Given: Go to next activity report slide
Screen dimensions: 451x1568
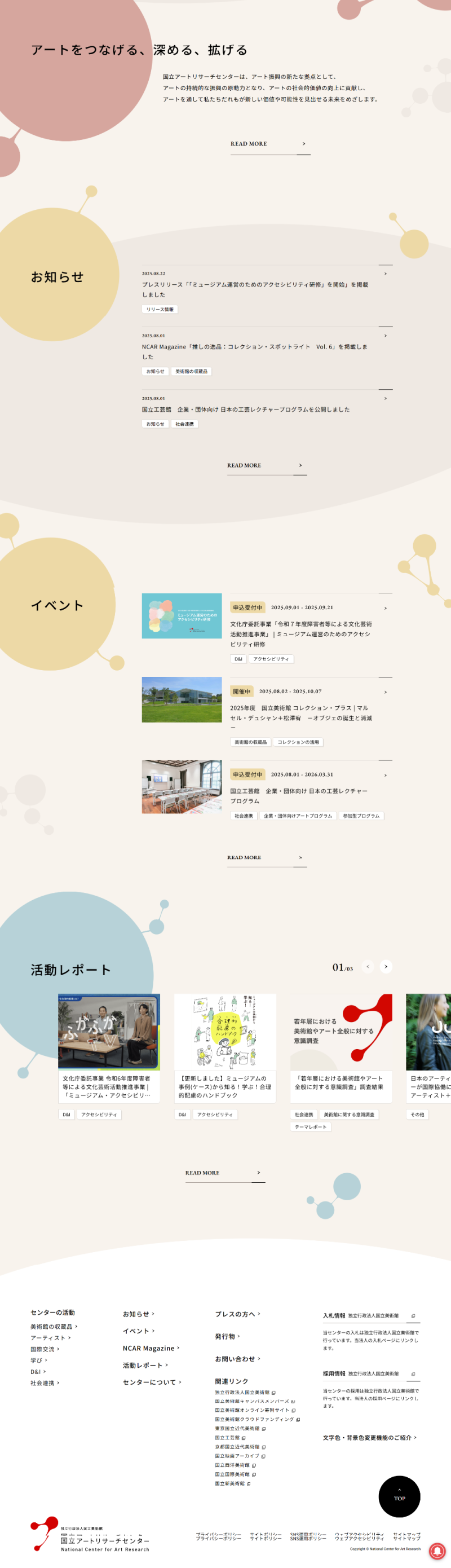Looking at the screenshot, I should coord(386,967).
